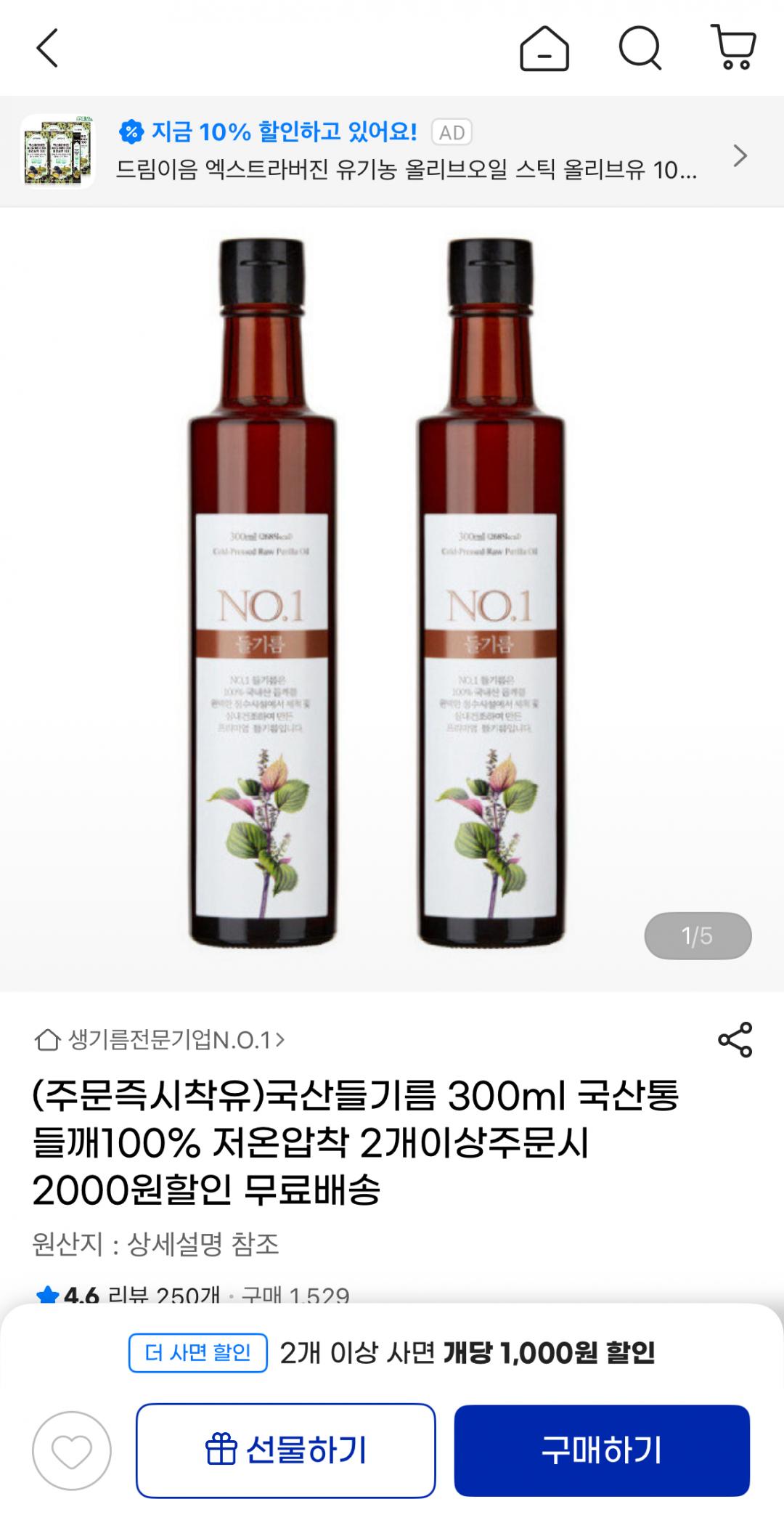Viewport: 784px width, 1528px height.
Task: Tap the 선물하기 gift button
Action: tap(285, 1450)
